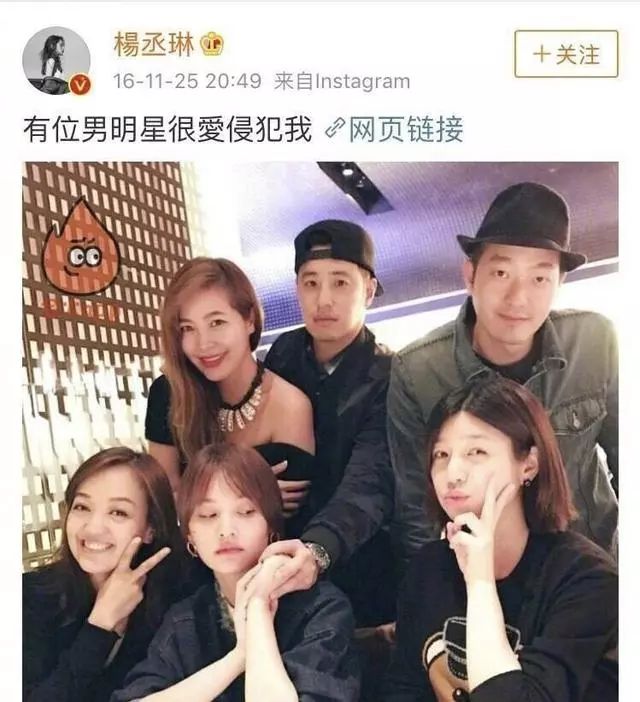Image resolution: width=640 pixels, height=702 pixels.
Task: View the post's group photo full screen
Action: point(320,430)
